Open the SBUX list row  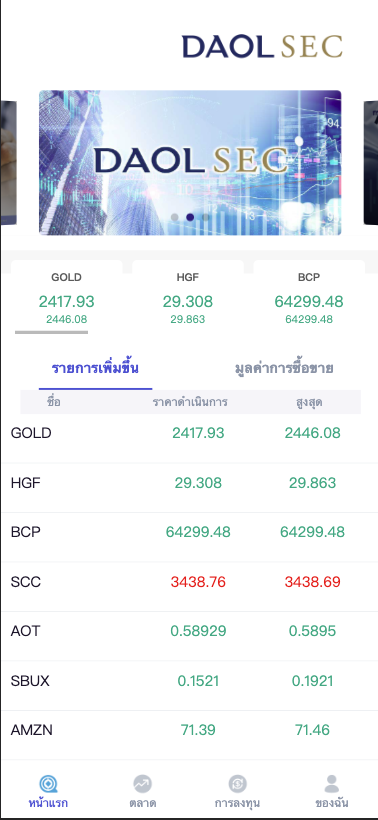point(189,681)
